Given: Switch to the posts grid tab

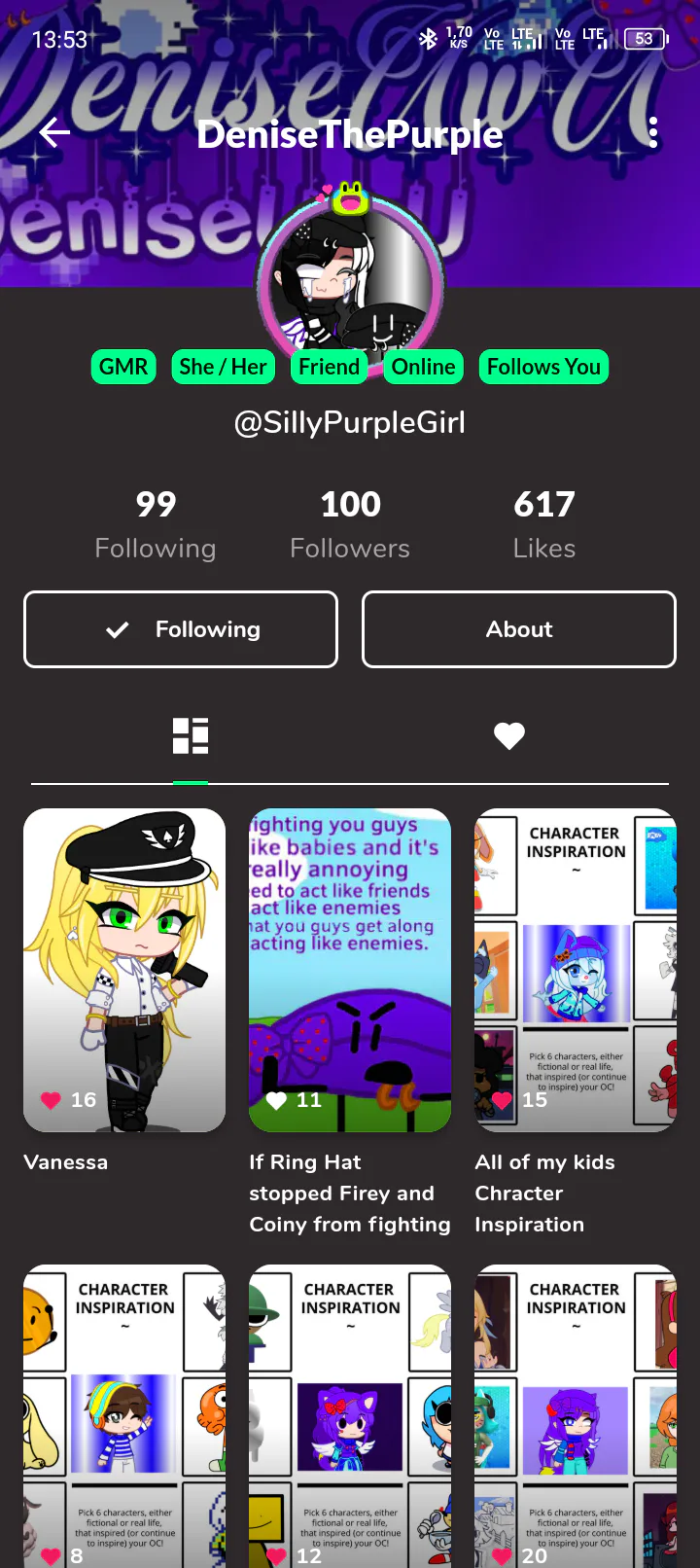Looking at the screenshot, I should click(191, 736).
